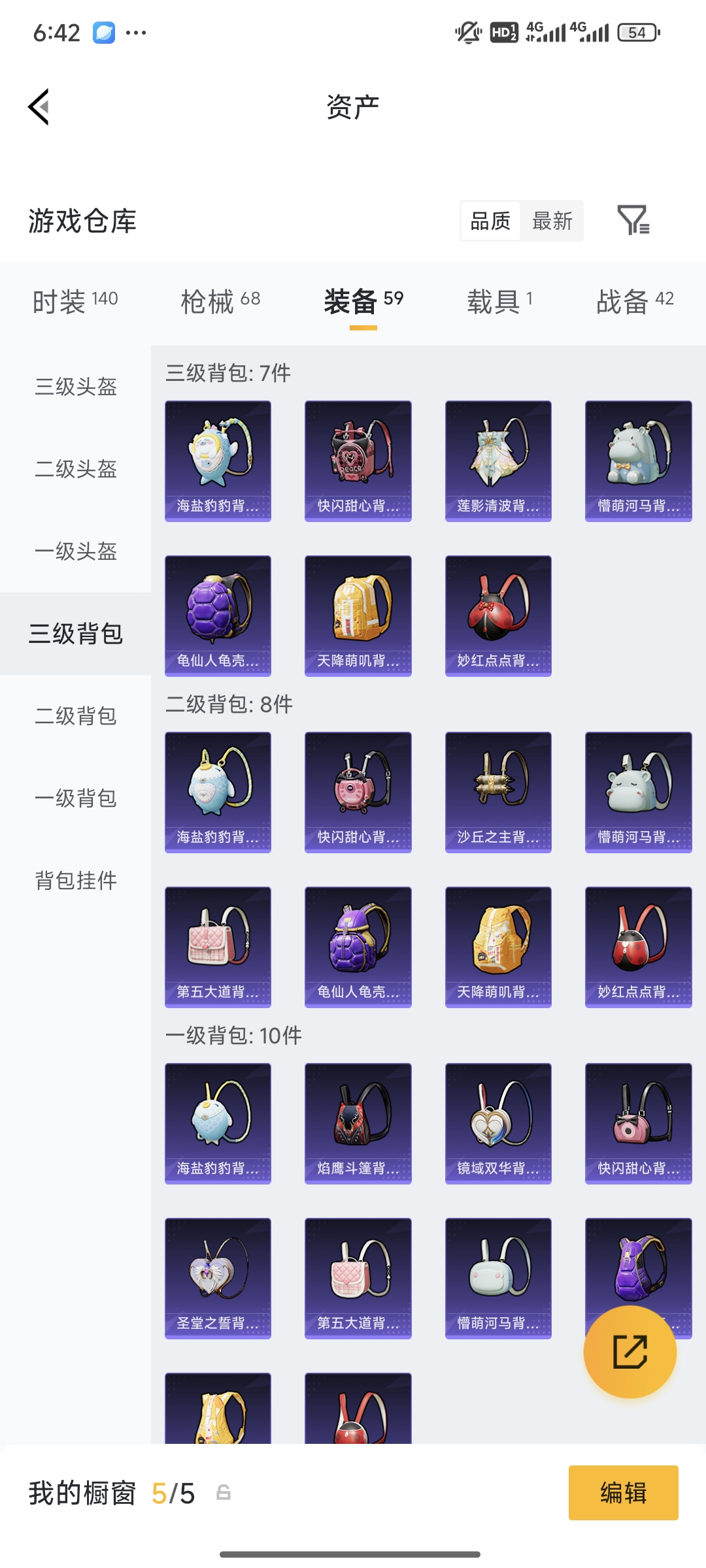Viewport: 706px width, 1568px height.
Task: Tap the battery indicator showing 54
Action: (x=637, y=32)
